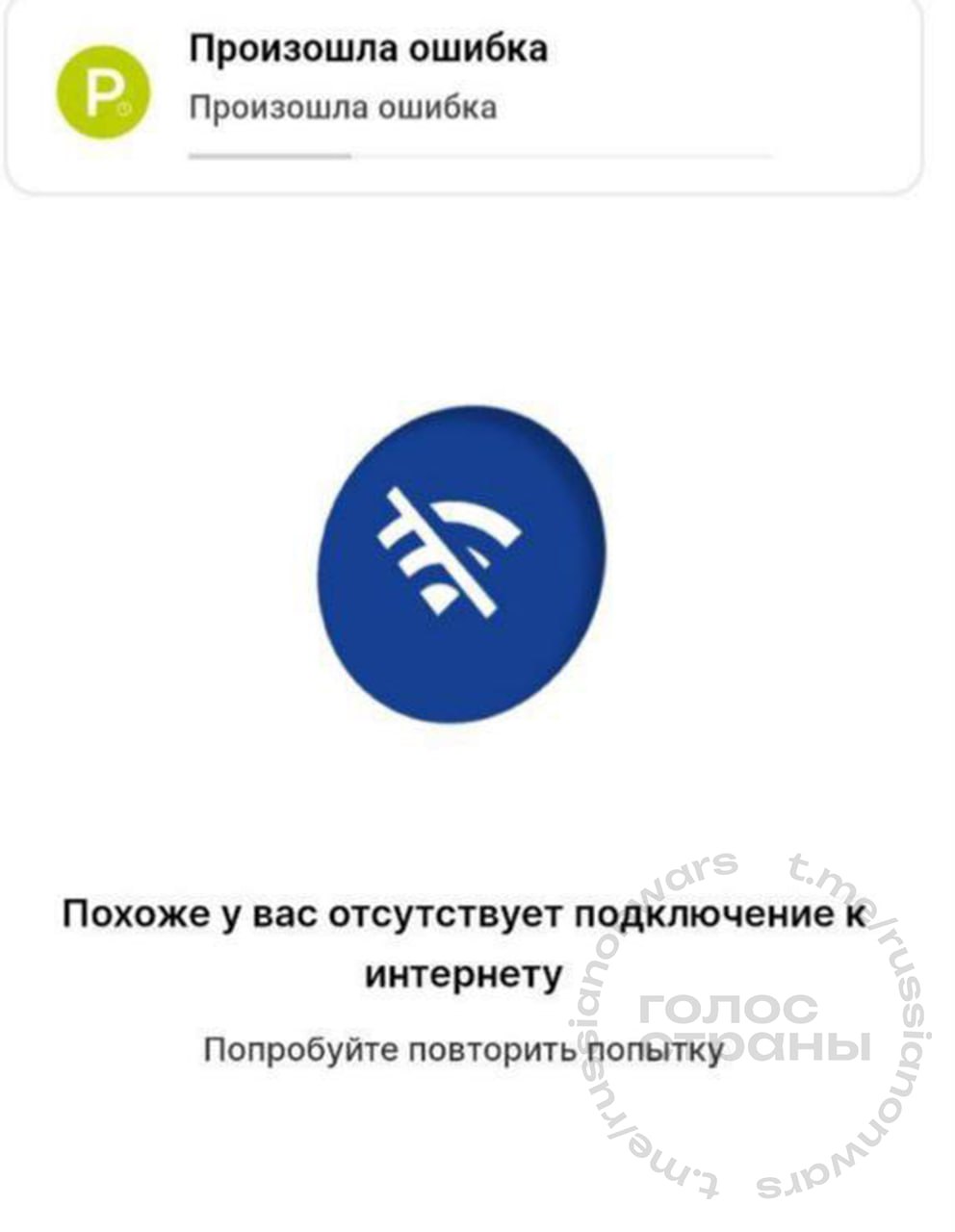Open the "Произошла ошибка" notification card
This screenshot has height=1232, width=955.
[462, 91]
